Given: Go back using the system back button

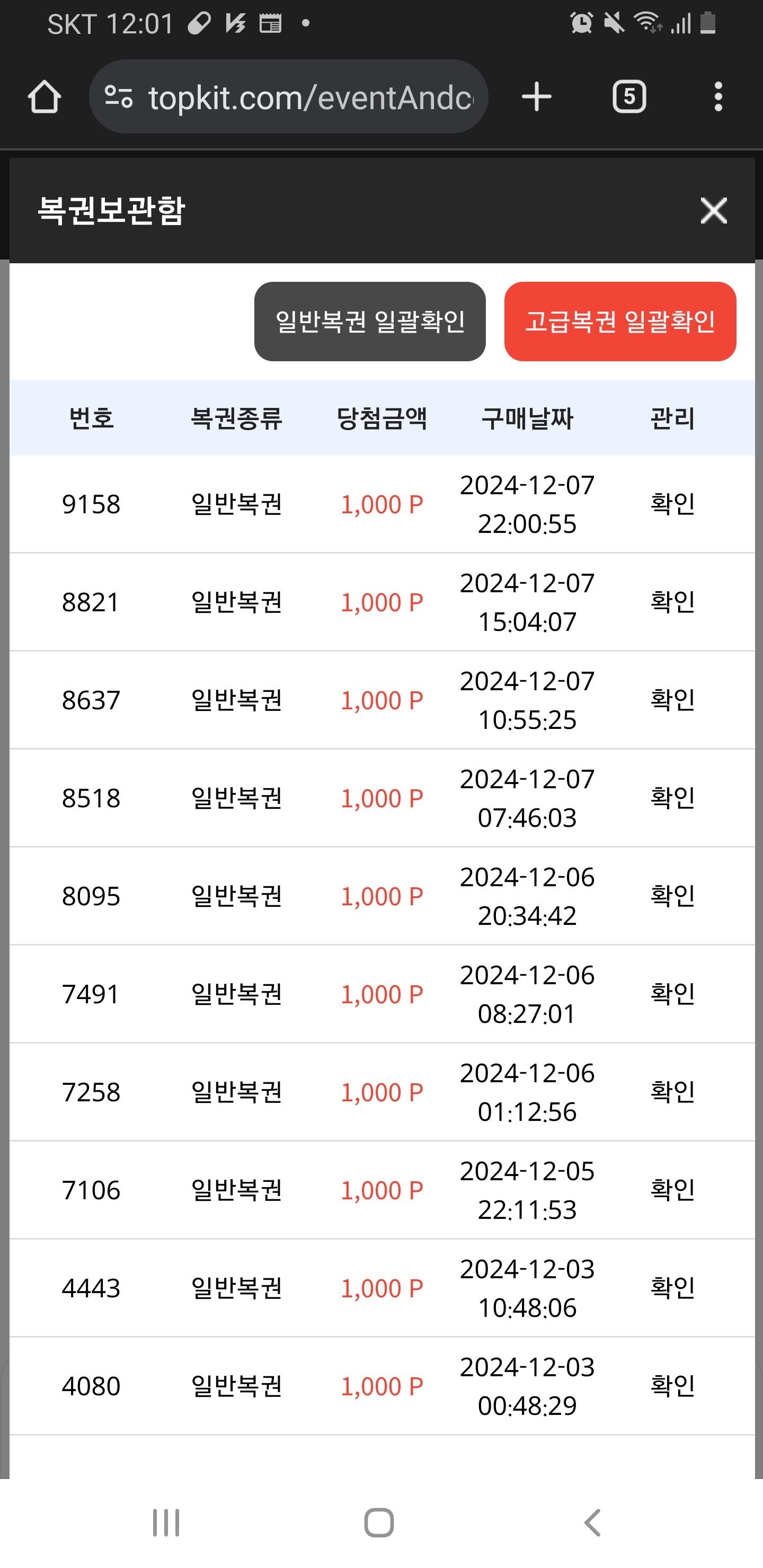Looking at the screenshot, I should 592,1522.
